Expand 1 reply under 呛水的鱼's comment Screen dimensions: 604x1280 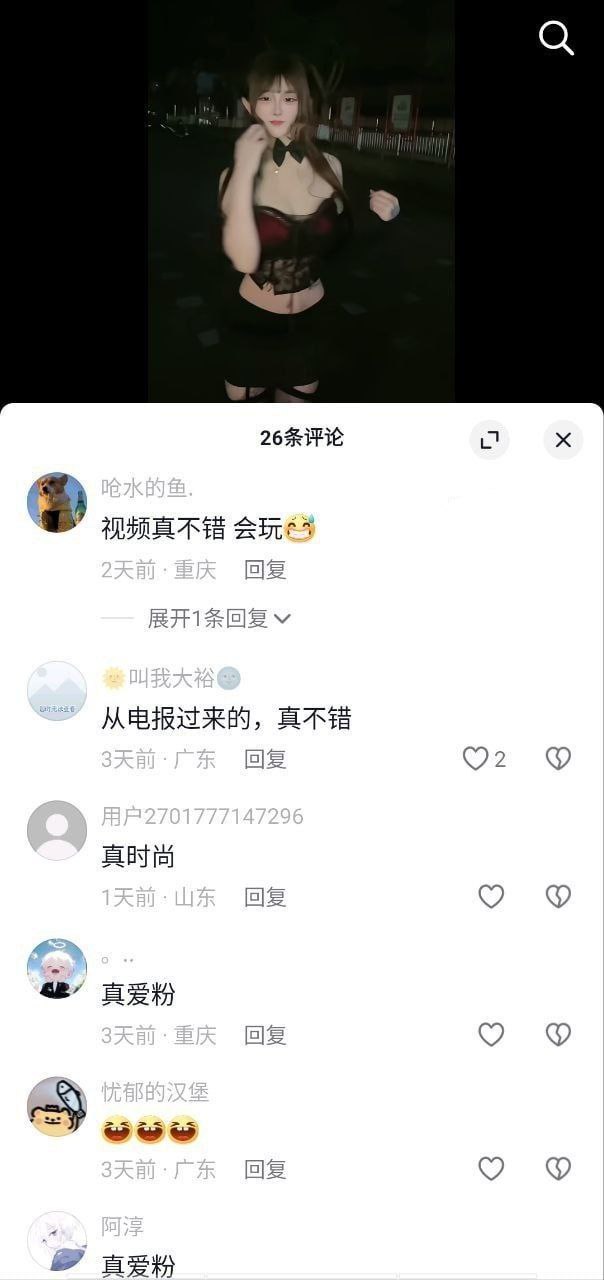[219, 618]
